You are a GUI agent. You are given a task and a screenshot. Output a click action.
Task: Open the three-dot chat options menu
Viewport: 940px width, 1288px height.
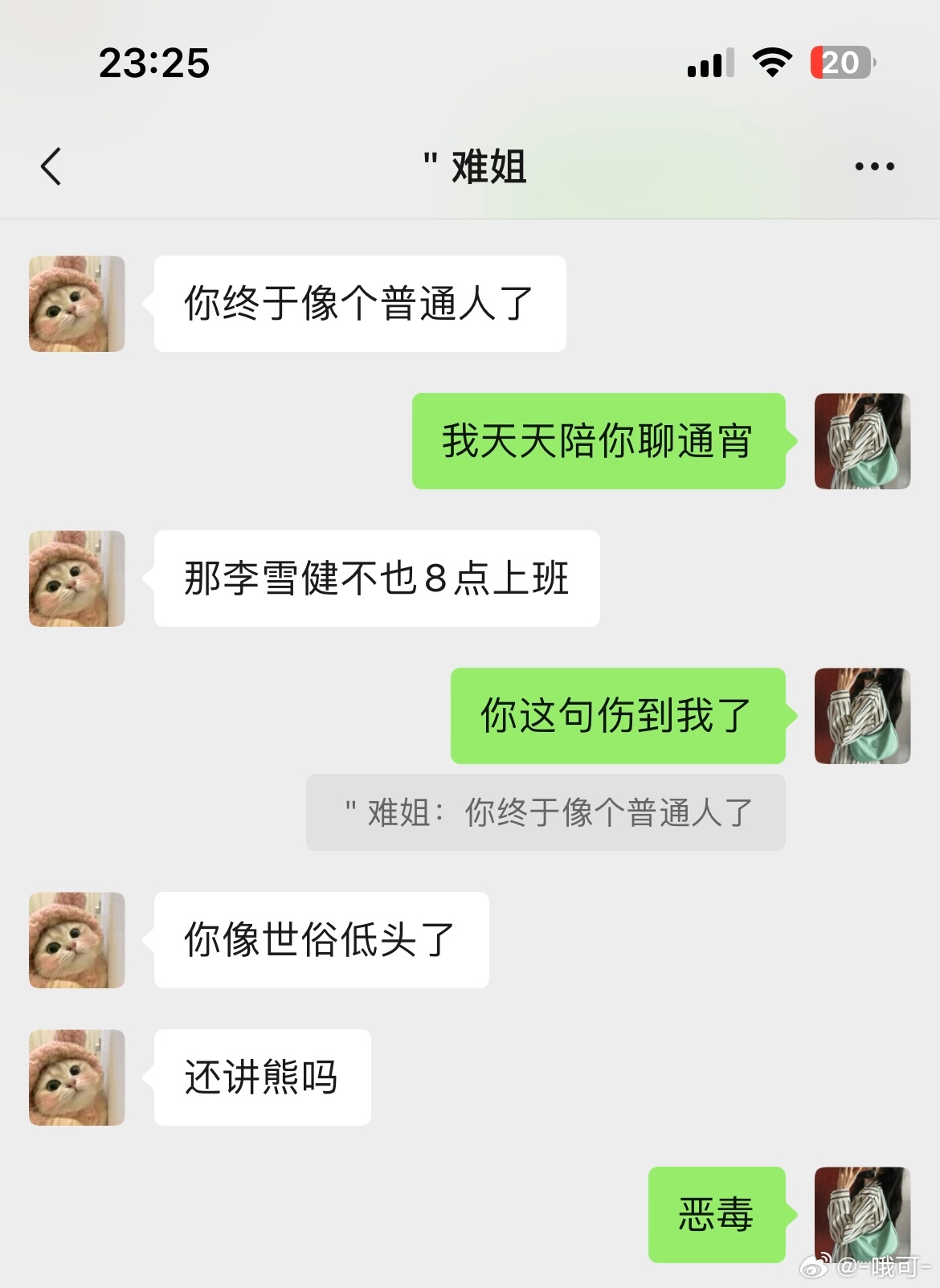point(874,167)
